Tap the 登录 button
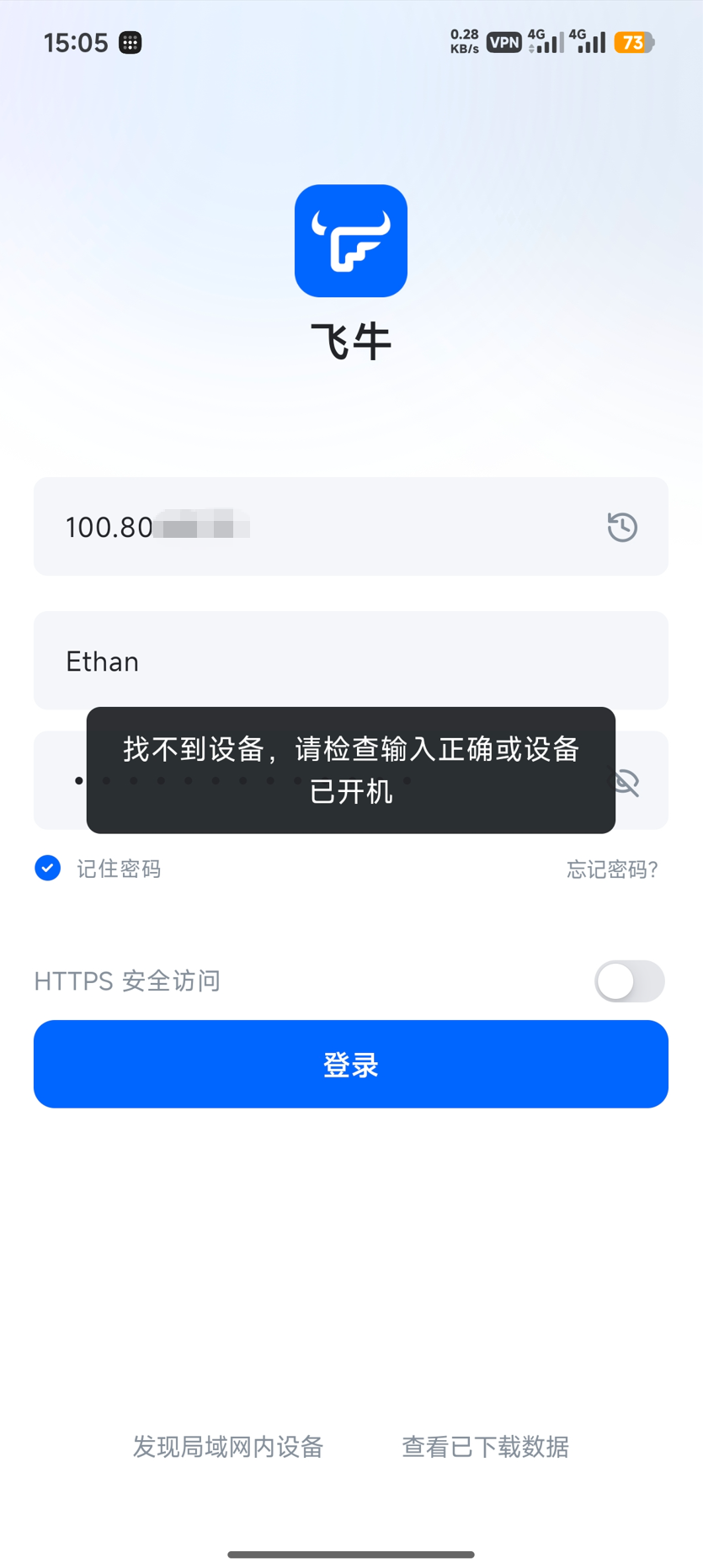The image size is (703, 1568). pos(350,1065)
